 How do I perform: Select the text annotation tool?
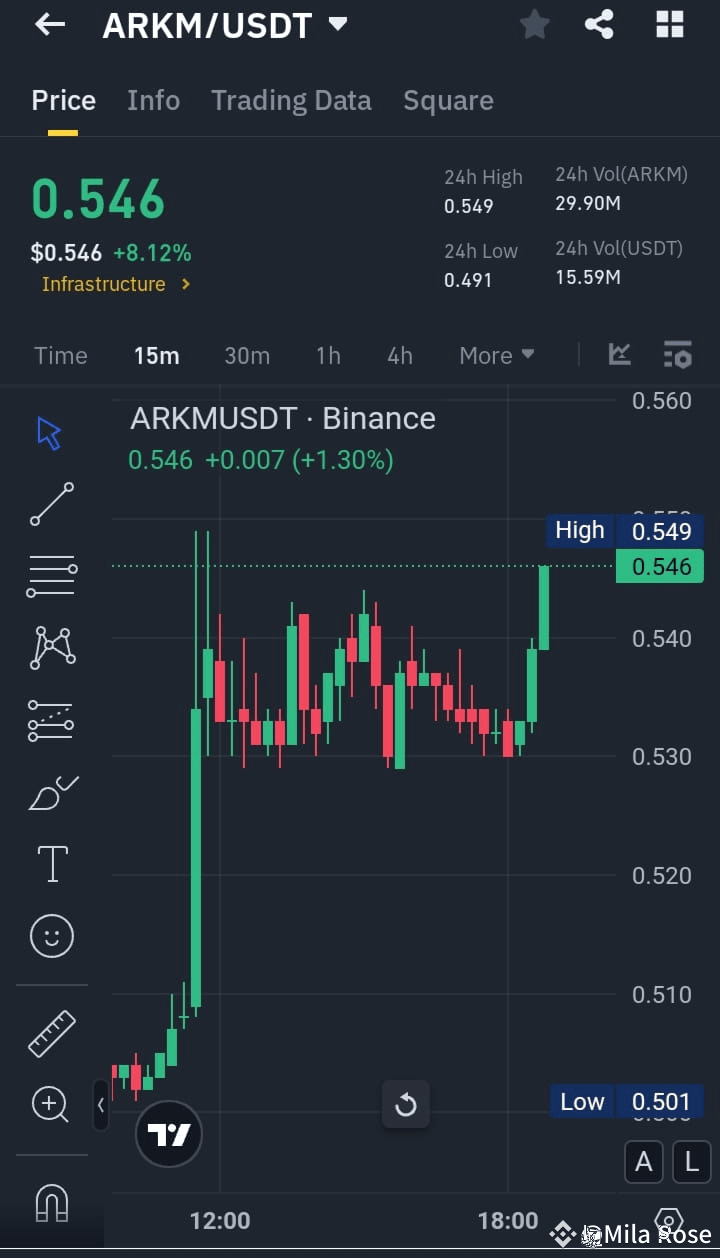pyautogui.click(x=51, y=862)
